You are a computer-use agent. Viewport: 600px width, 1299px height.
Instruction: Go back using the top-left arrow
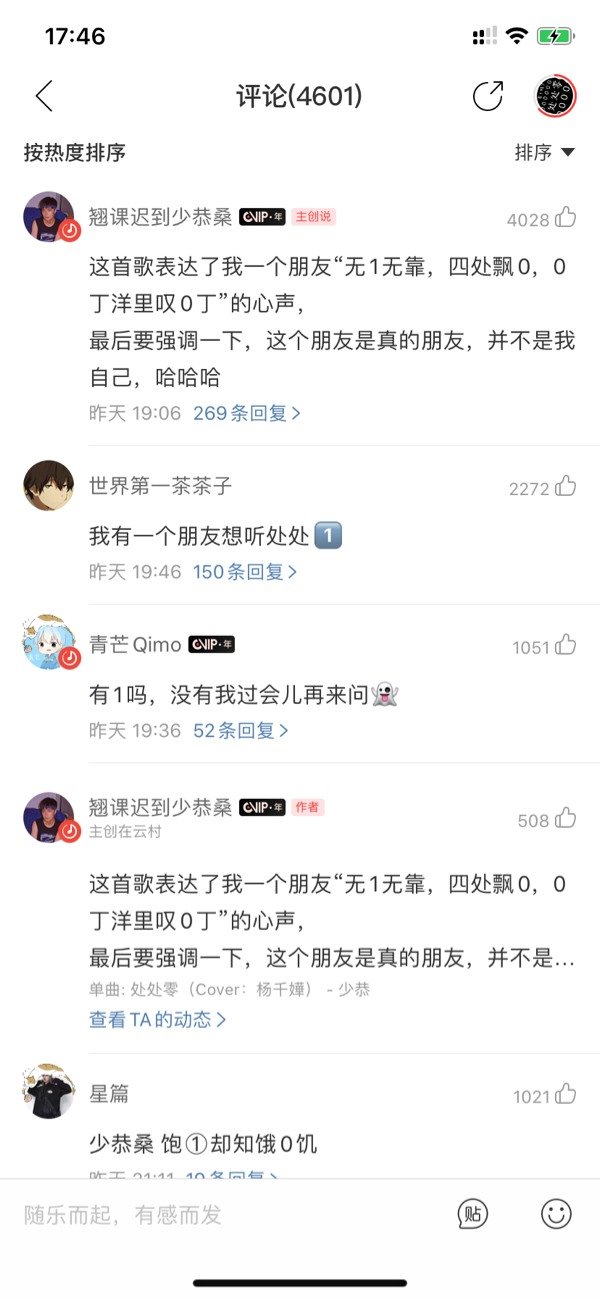[x=43, y=96]
